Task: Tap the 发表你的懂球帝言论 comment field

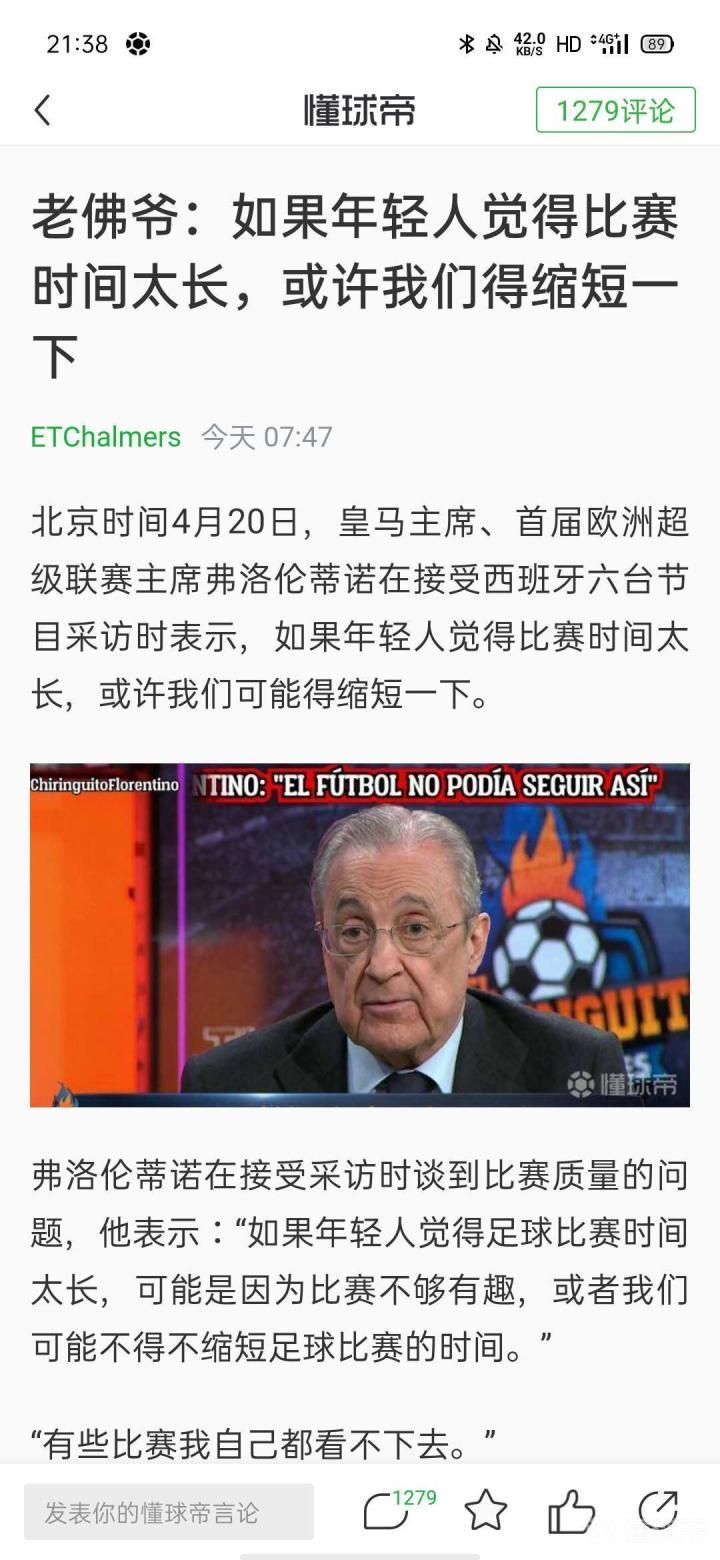Action: 168,1512
